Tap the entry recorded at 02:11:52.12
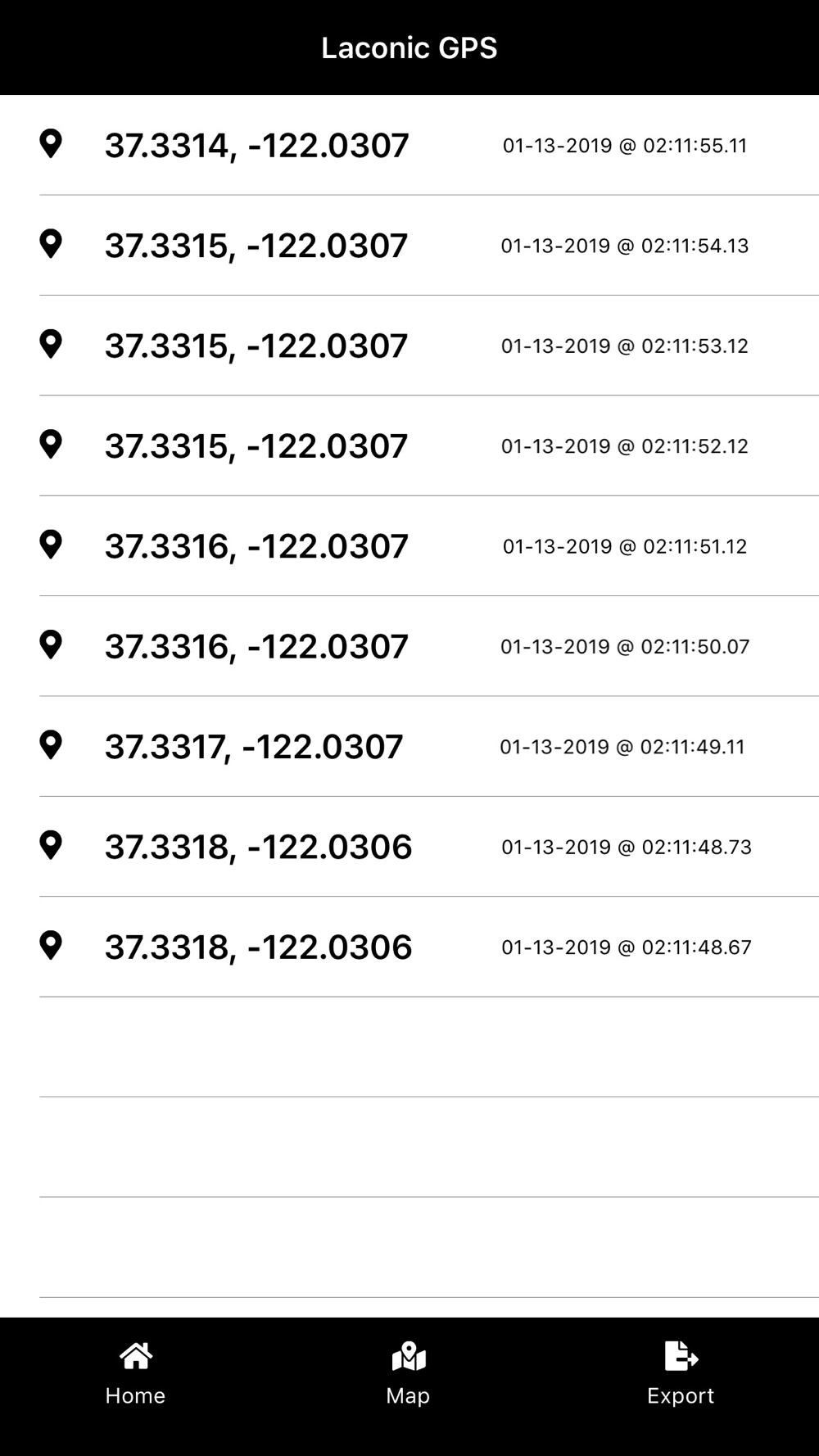The width and height of the screenshot is (819, 1456). pos(409,445)
